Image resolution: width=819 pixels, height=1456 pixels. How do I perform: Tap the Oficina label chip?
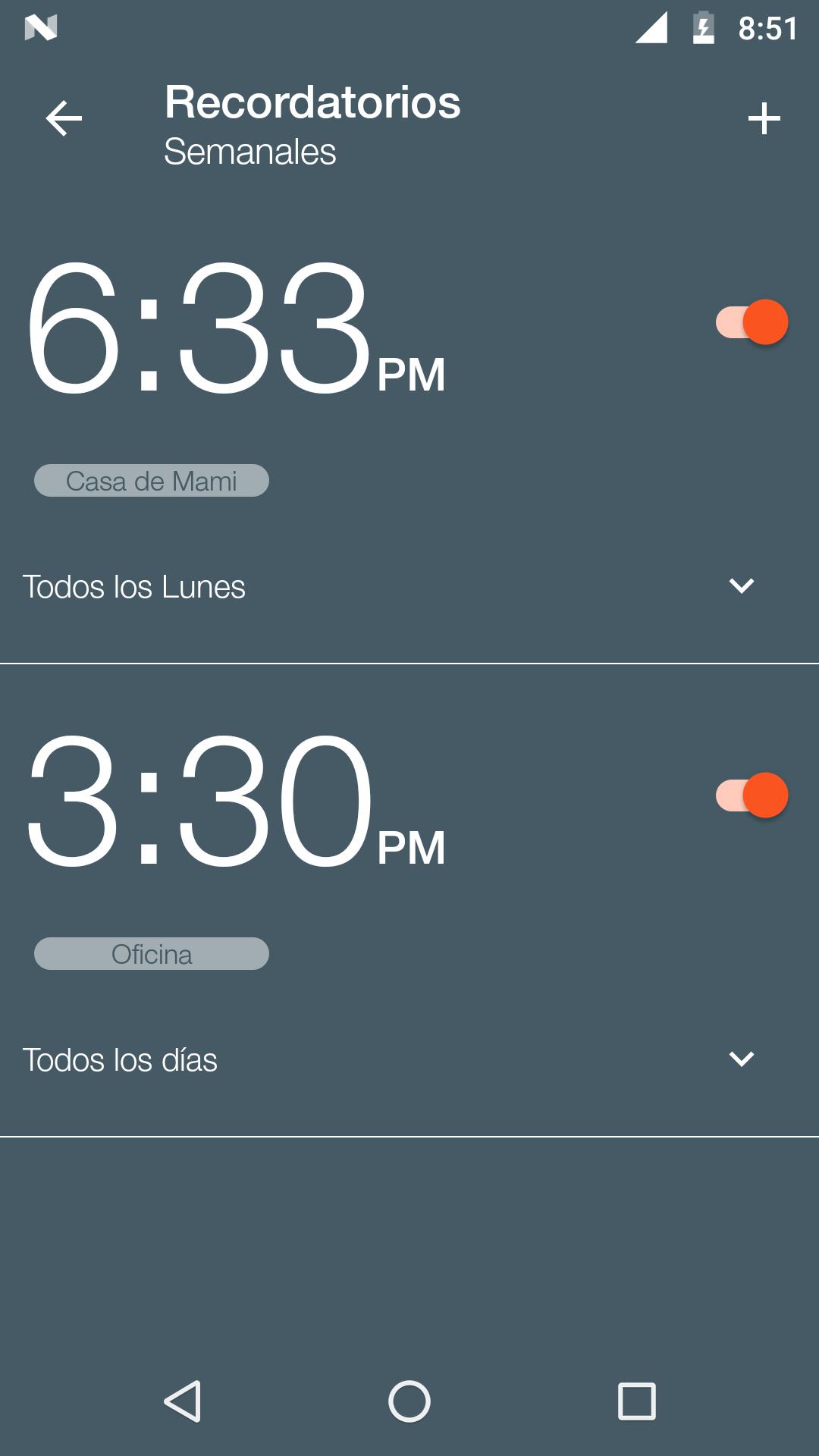click(152, 954)
